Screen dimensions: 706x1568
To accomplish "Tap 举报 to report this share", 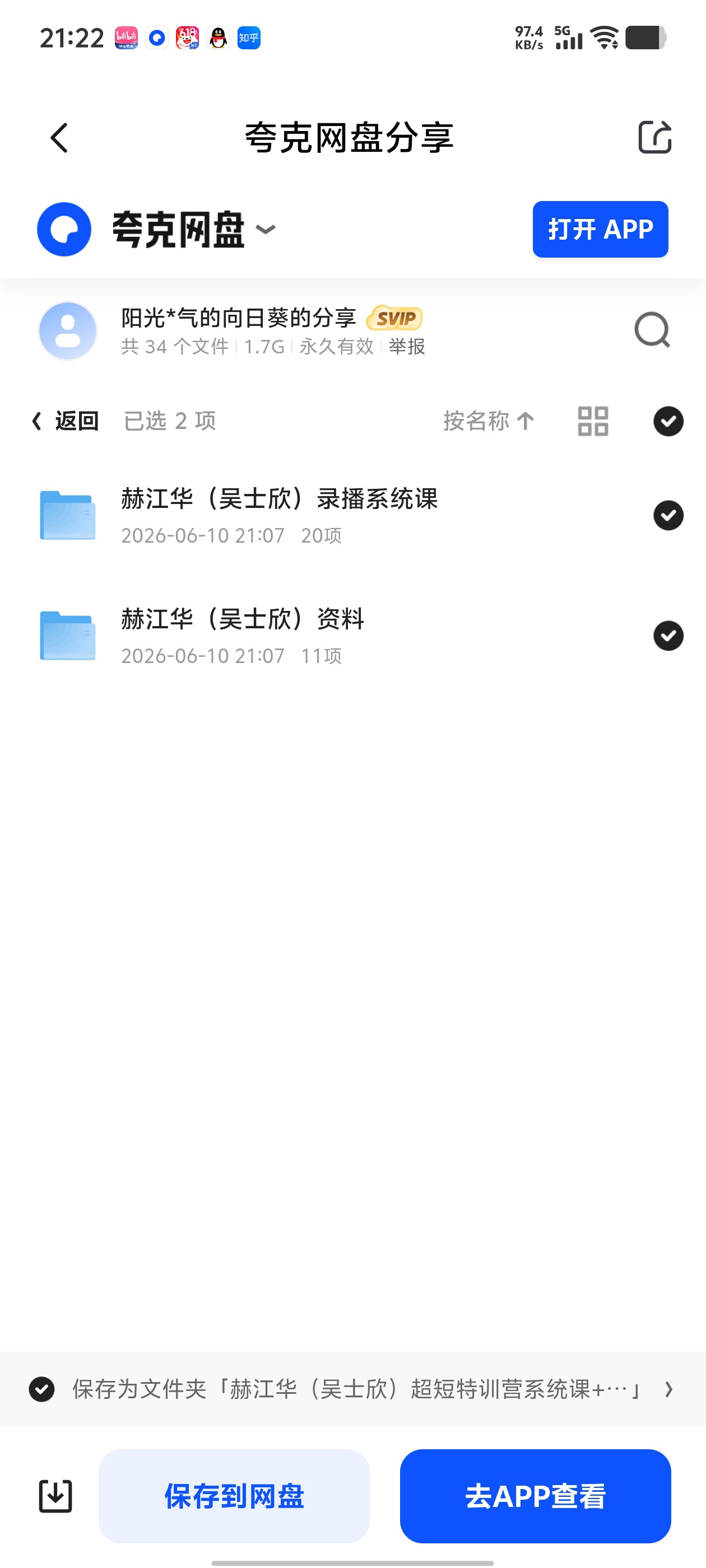I will [x=407, y=346].
